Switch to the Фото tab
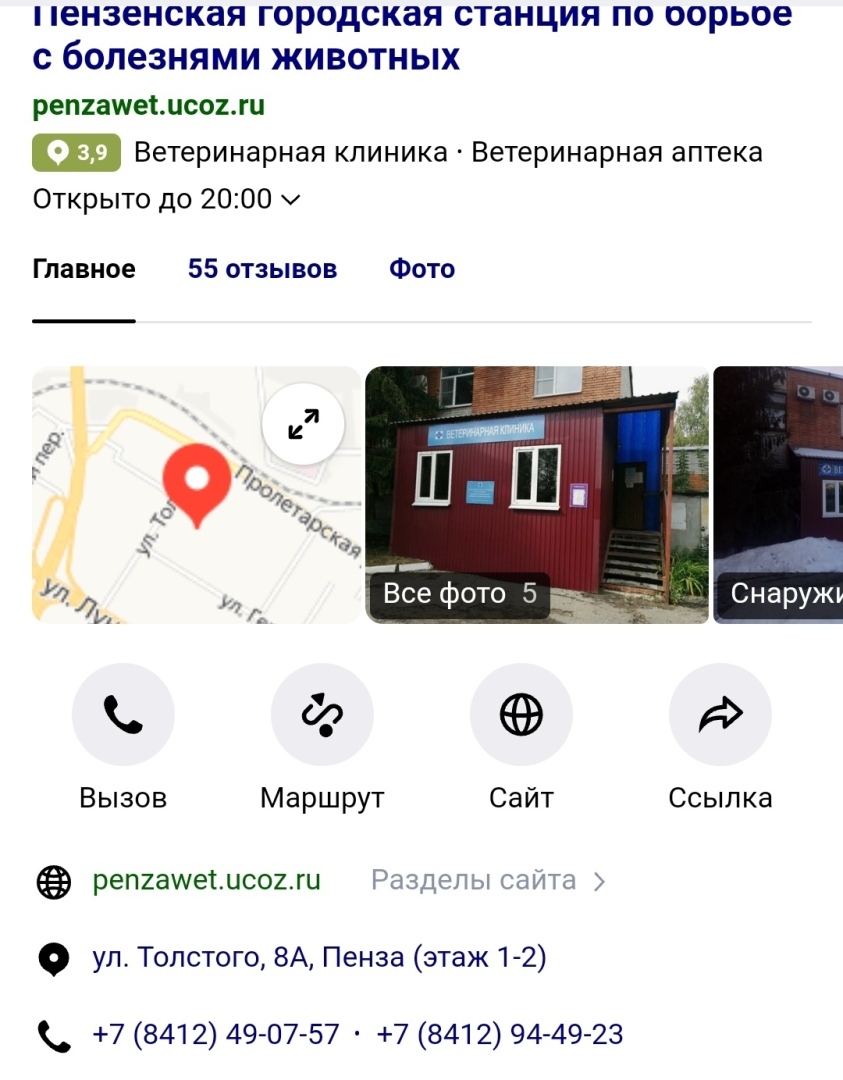The height and width of the screenshot is (1080, 843). click(422, 269)
